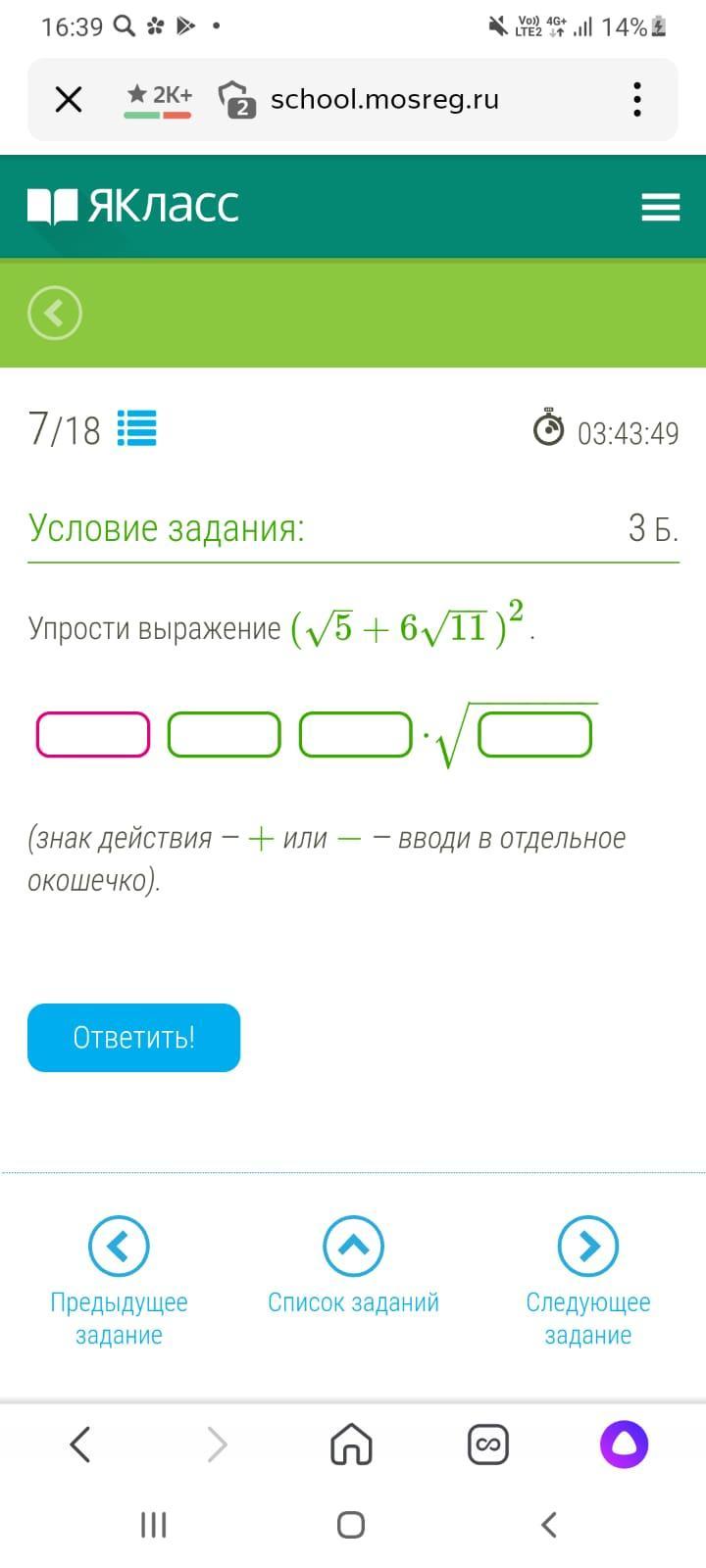
Task: Open the browser three-dot overflow menu
Action: [x=637, y=99]
